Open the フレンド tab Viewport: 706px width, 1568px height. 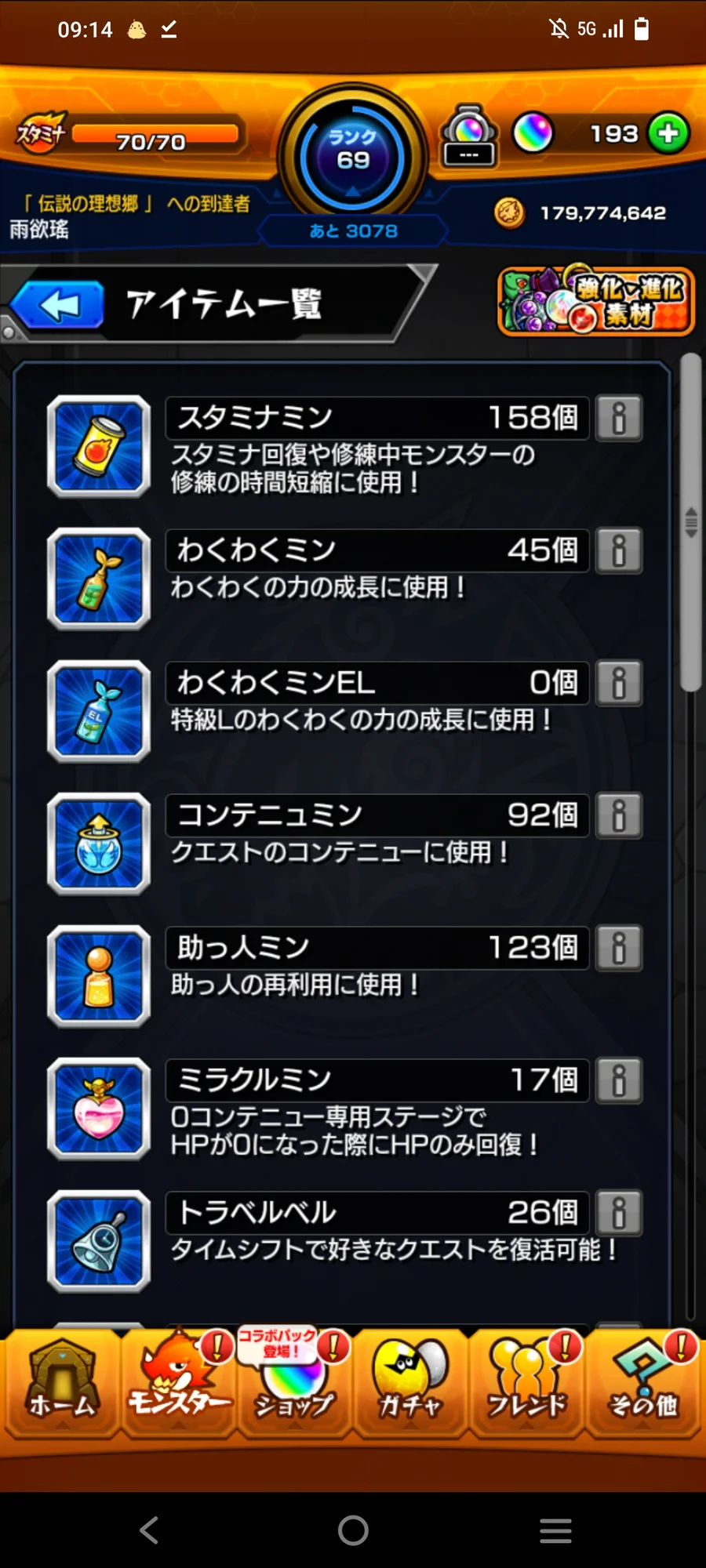tap(526, 1385)
